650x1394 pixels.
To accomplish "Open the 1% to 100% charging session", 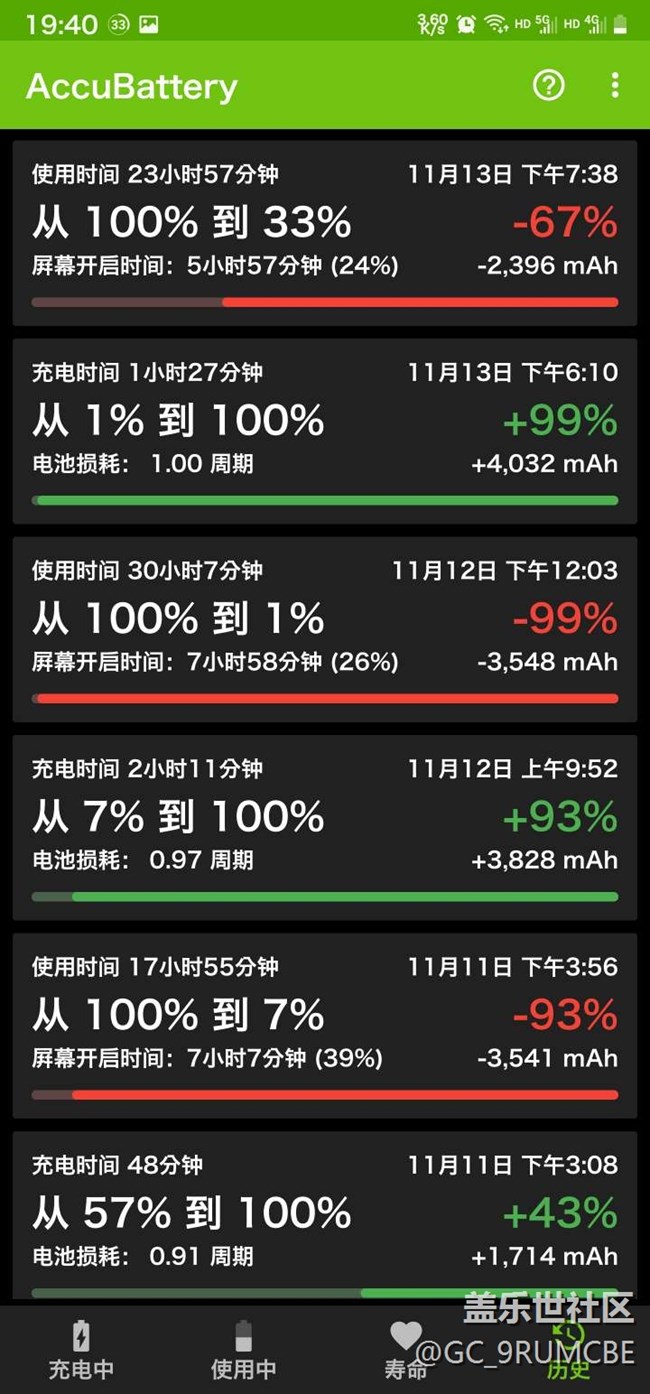I will click(x=325, y=431).
